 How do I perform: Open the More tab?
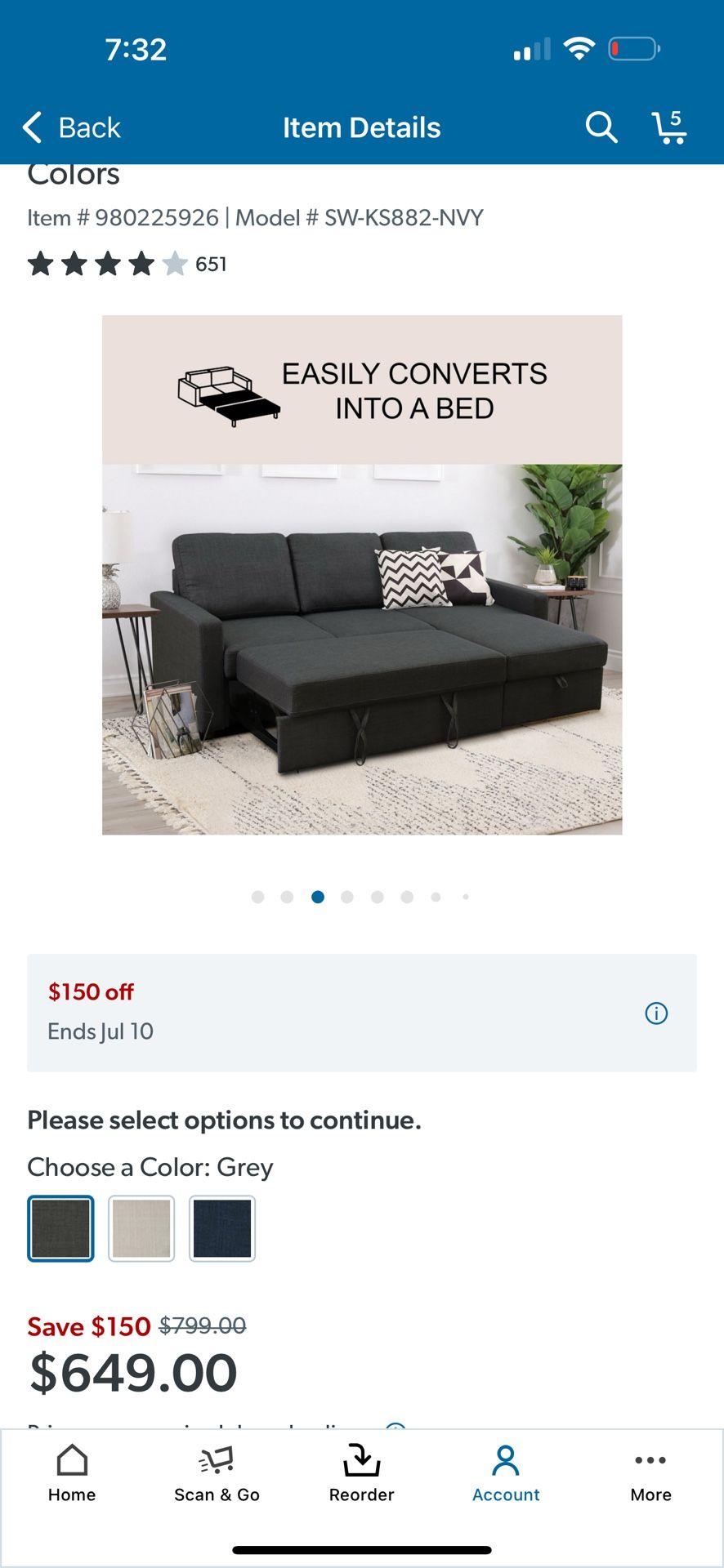(x=650, y=1473)
